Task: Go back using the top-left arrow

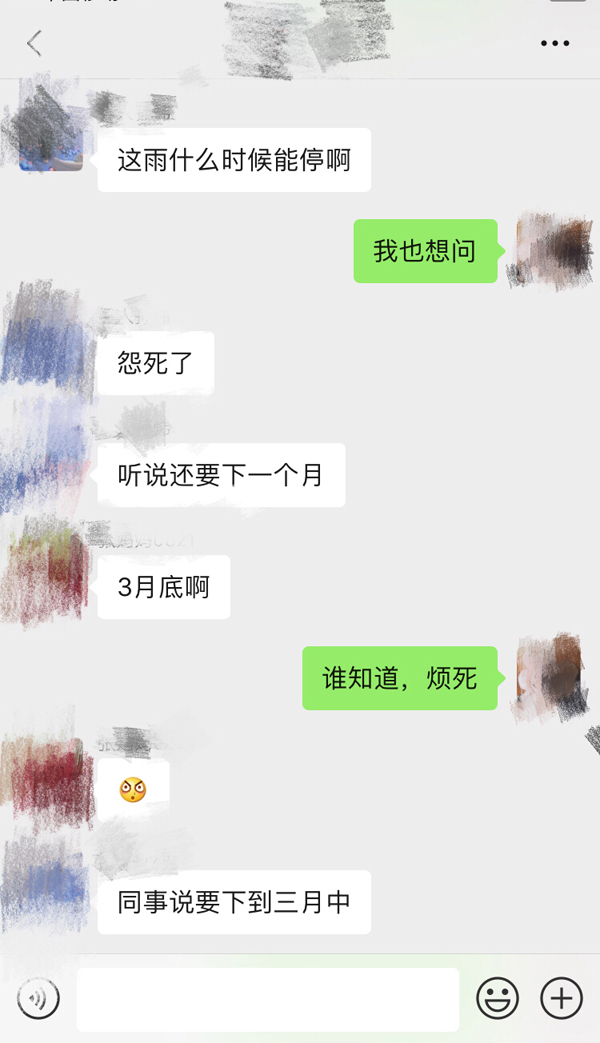Action: coord(35,43)
